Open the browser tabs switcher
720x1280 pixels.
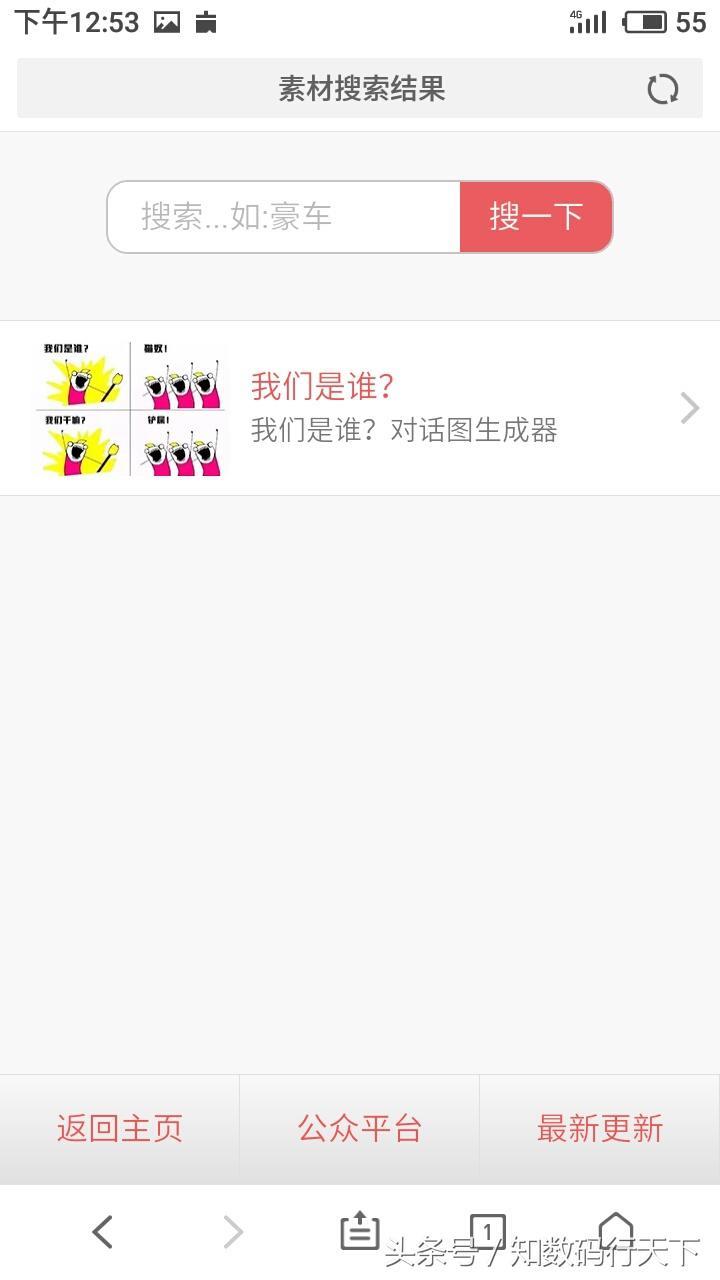[488, 1231]
